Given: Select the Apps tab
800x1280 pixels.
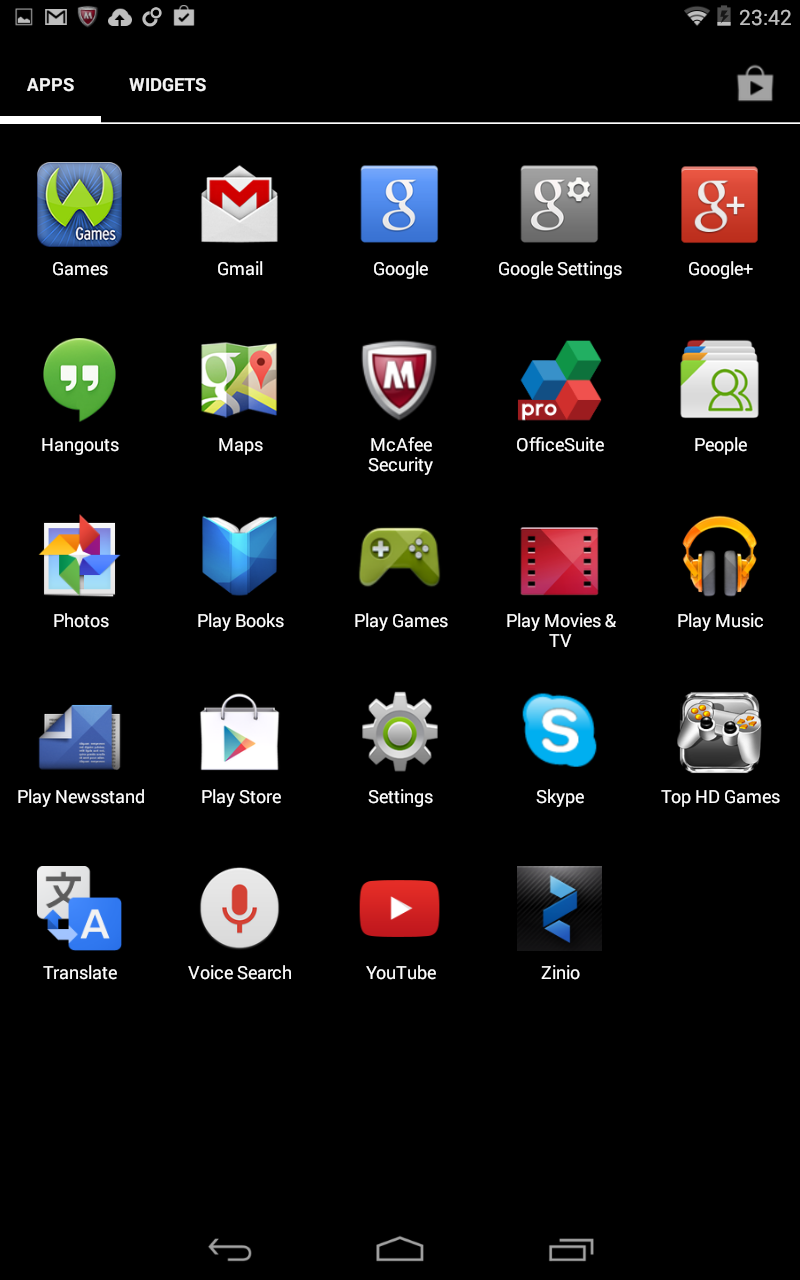Looking at the screenshot, I should pos(51,85).
